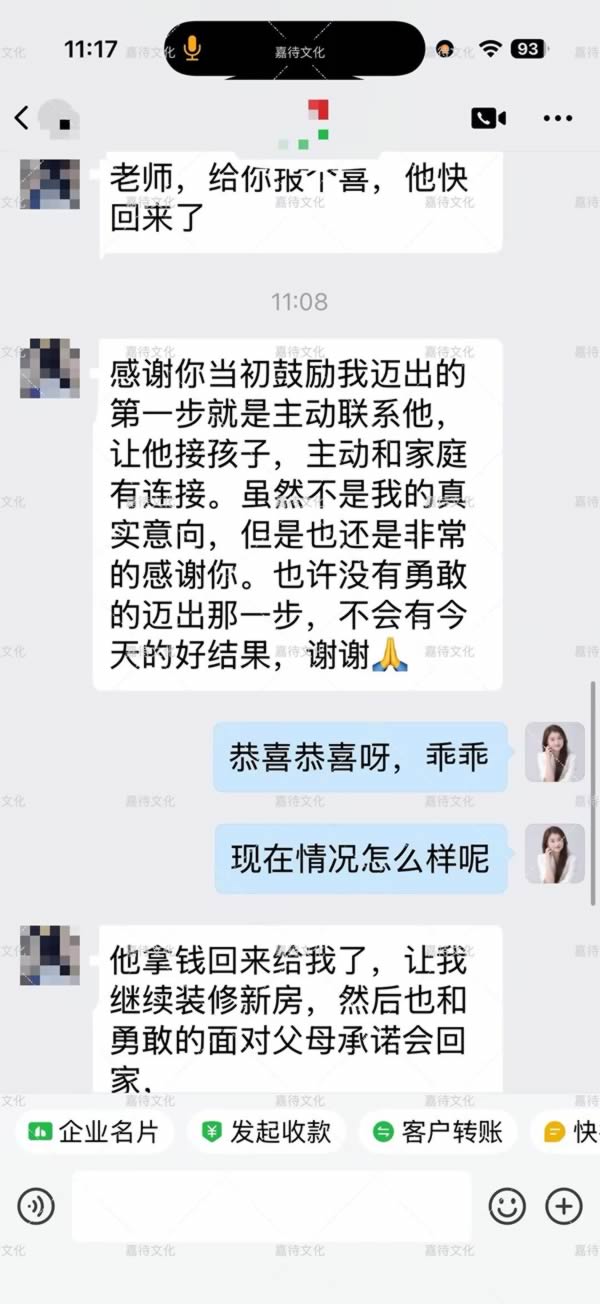600x1304 pixels.
Task: Open the three-dot overflow menu
Action: coord(558,118)
